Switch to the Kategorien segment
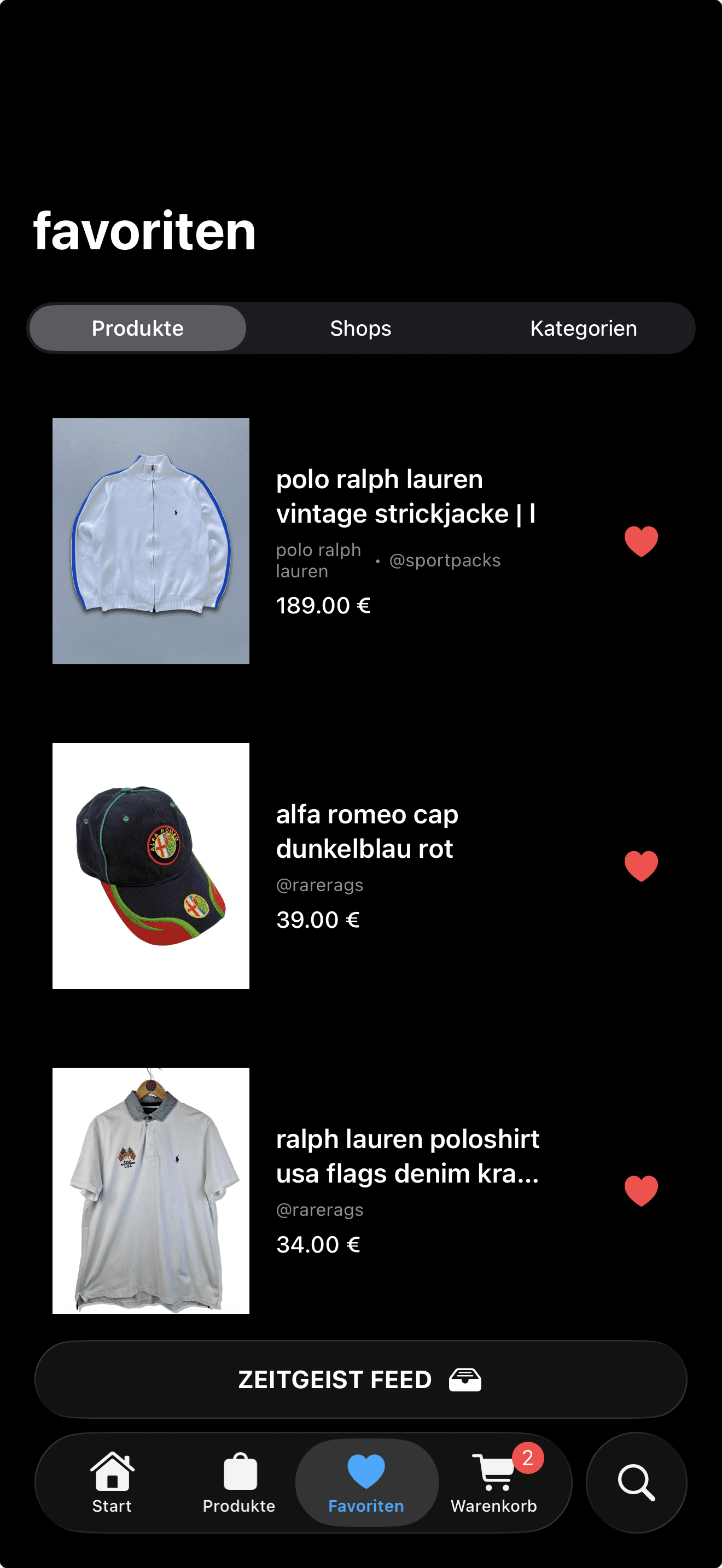 583,328
